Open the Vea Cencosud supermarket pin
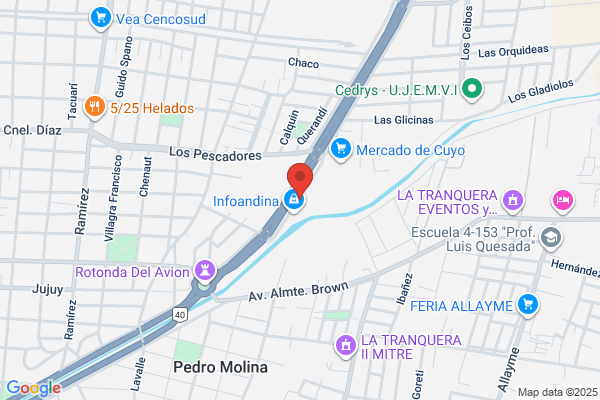 pos(101,19)
